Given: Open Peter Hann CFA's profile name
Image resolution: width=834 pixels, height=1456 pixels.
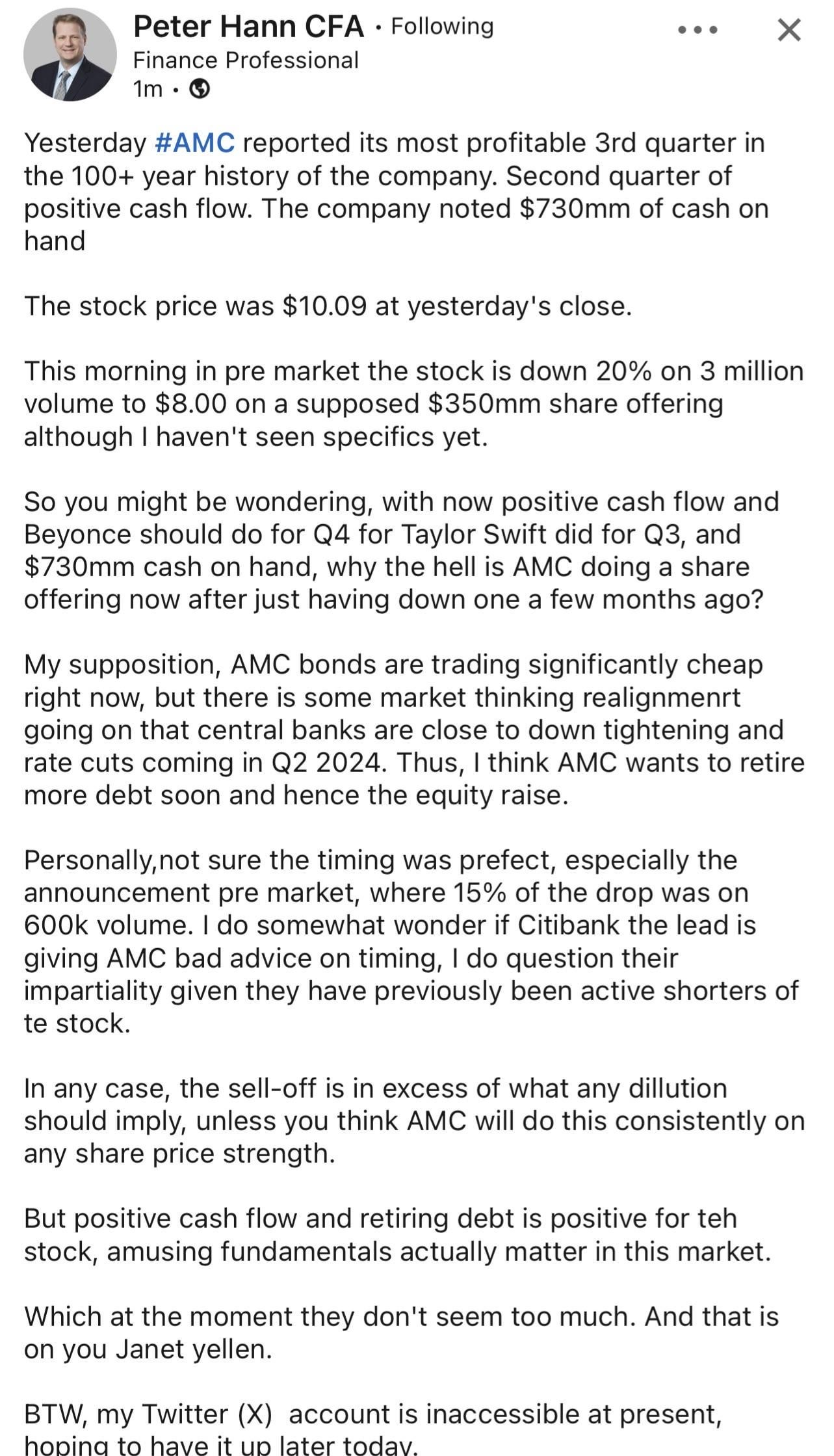Looking at the screenshot, I should pyautogui.click(x=248, y=27).
